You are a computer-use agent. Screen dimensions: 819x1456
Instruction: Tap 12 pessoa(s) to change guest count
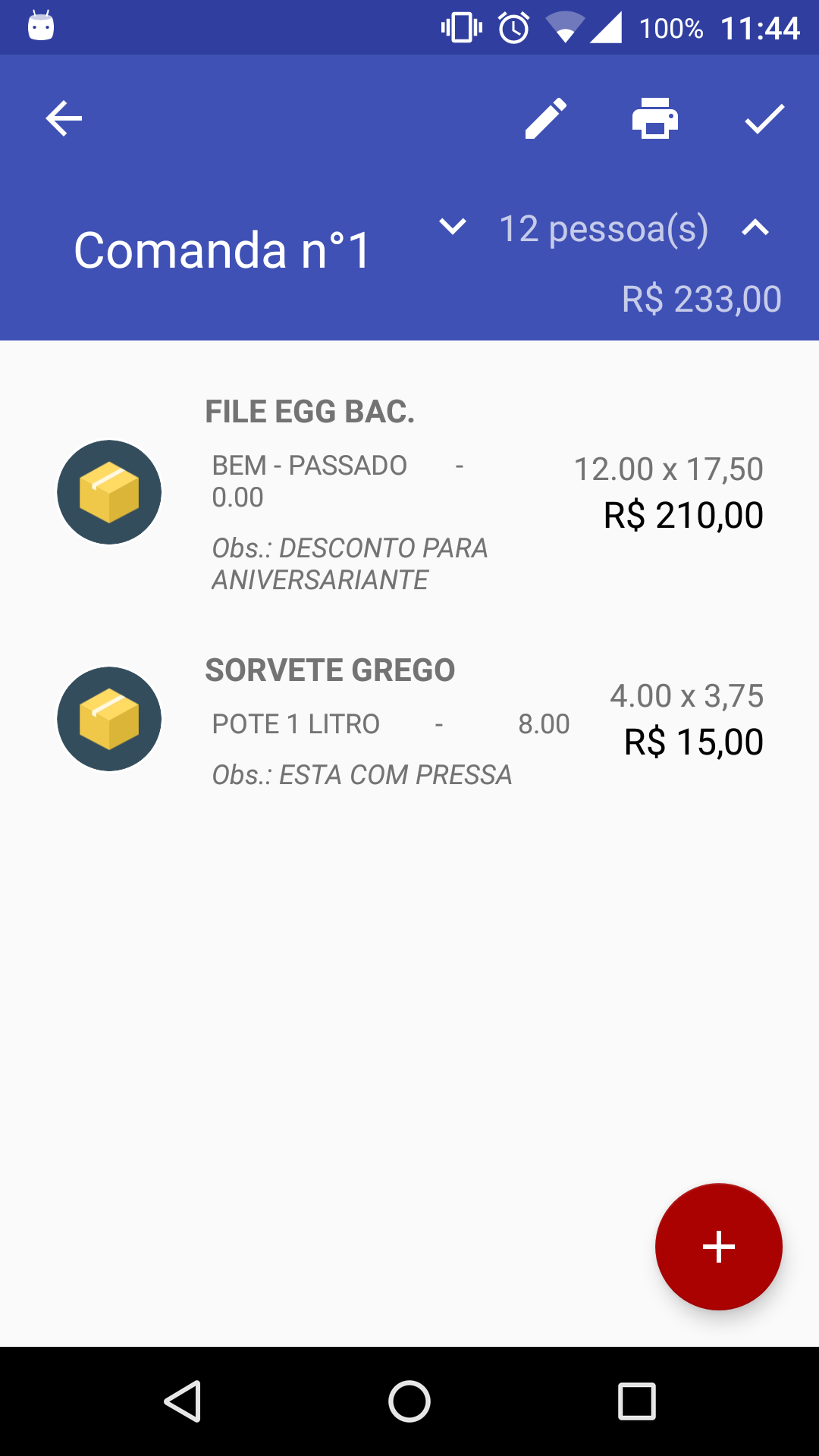tap(604, 229)
